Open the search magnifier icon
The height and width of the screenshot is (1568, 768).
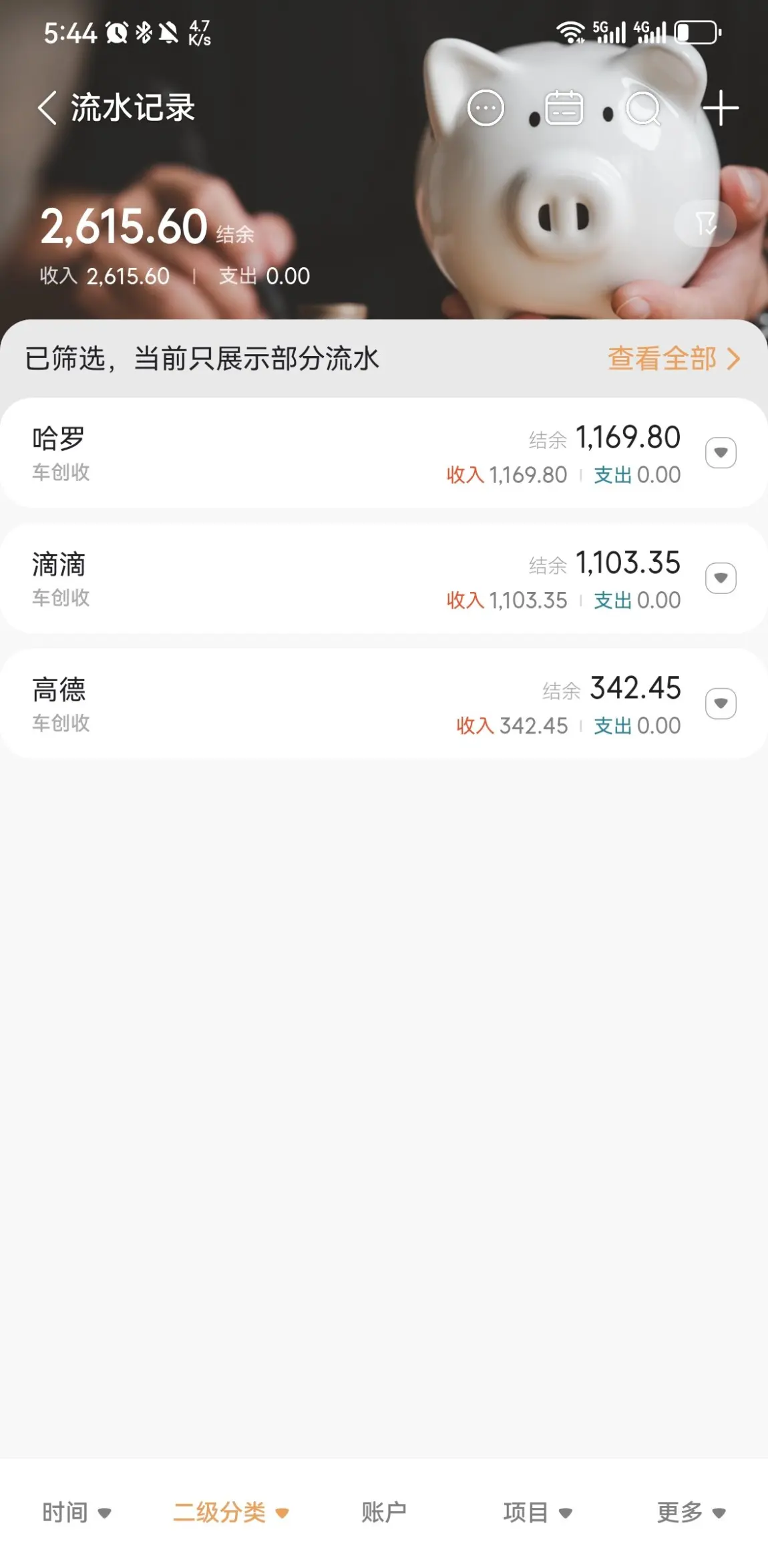coord(643,108)
